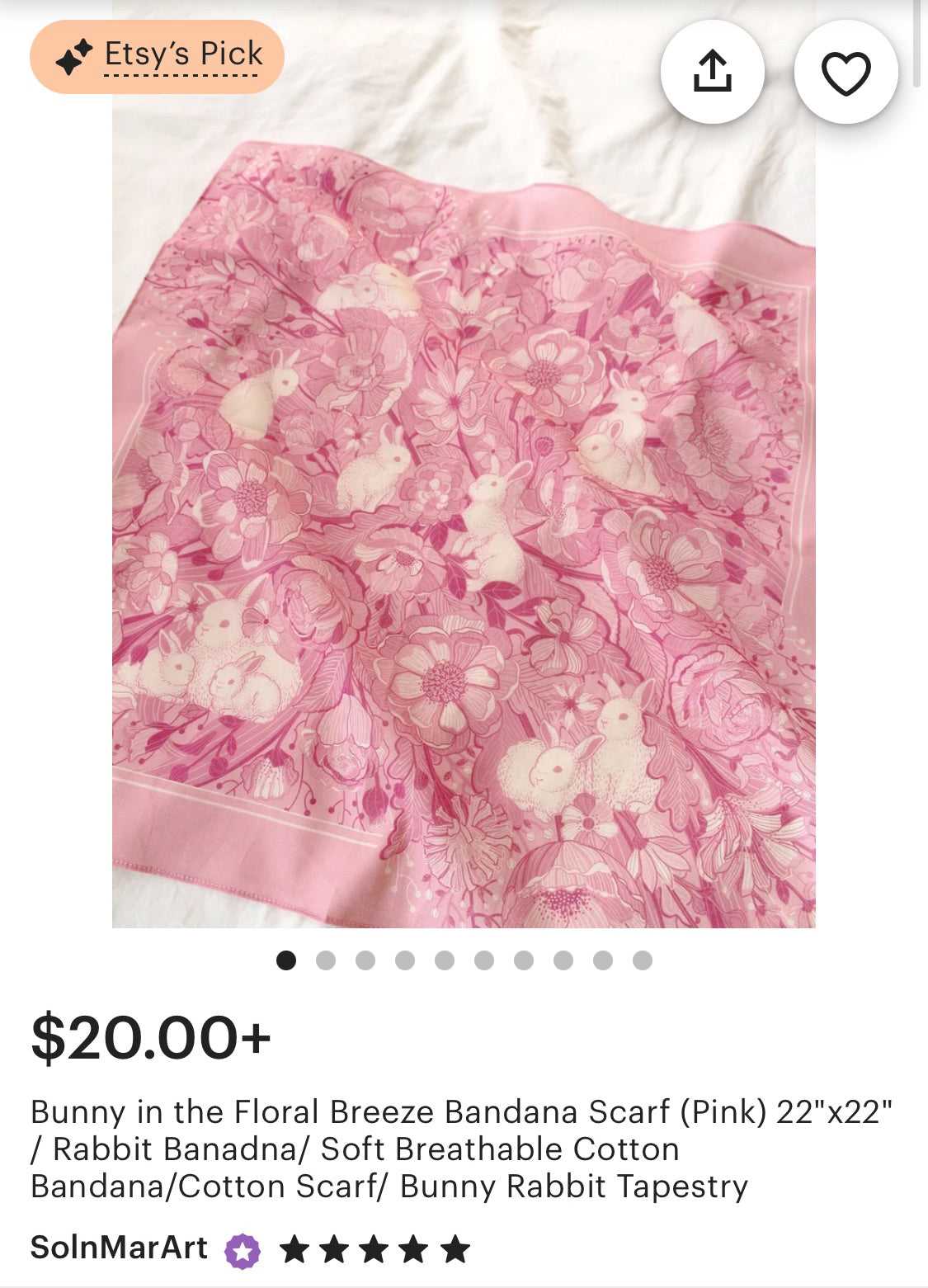Viewport: 928px width, 1288px height.
Task: View the five-star shop rating
Action: coord(374,1249)
